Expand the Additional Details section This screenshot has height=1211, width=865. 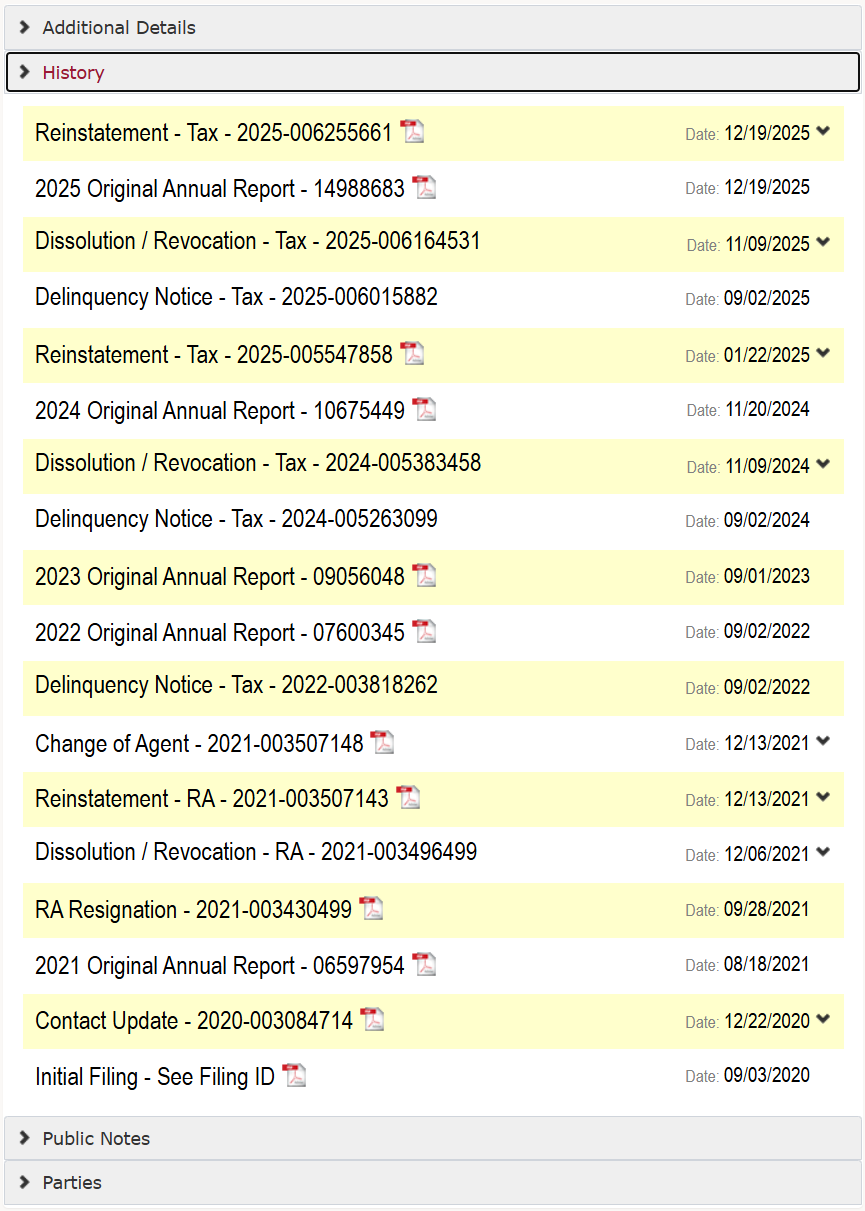tap(432, 28)
